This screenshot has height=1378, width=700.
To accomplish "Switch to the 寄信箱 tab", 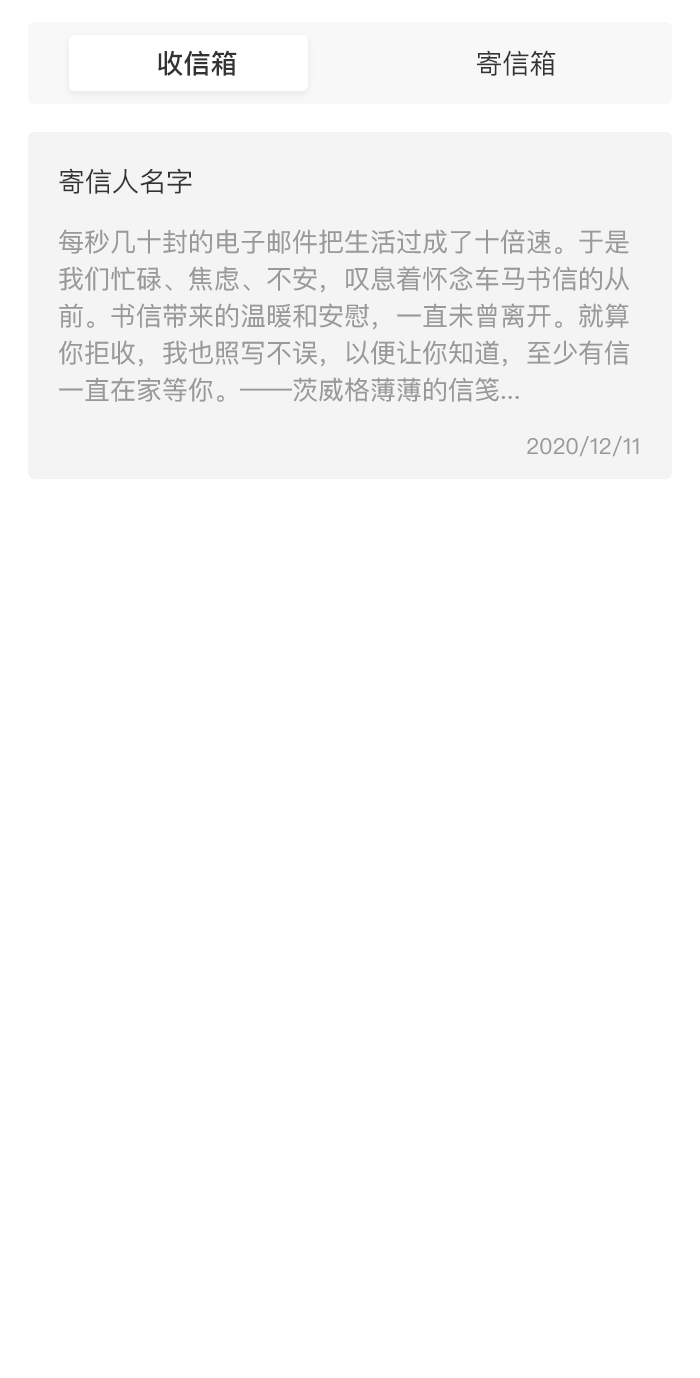I will [x=515, y=63].
